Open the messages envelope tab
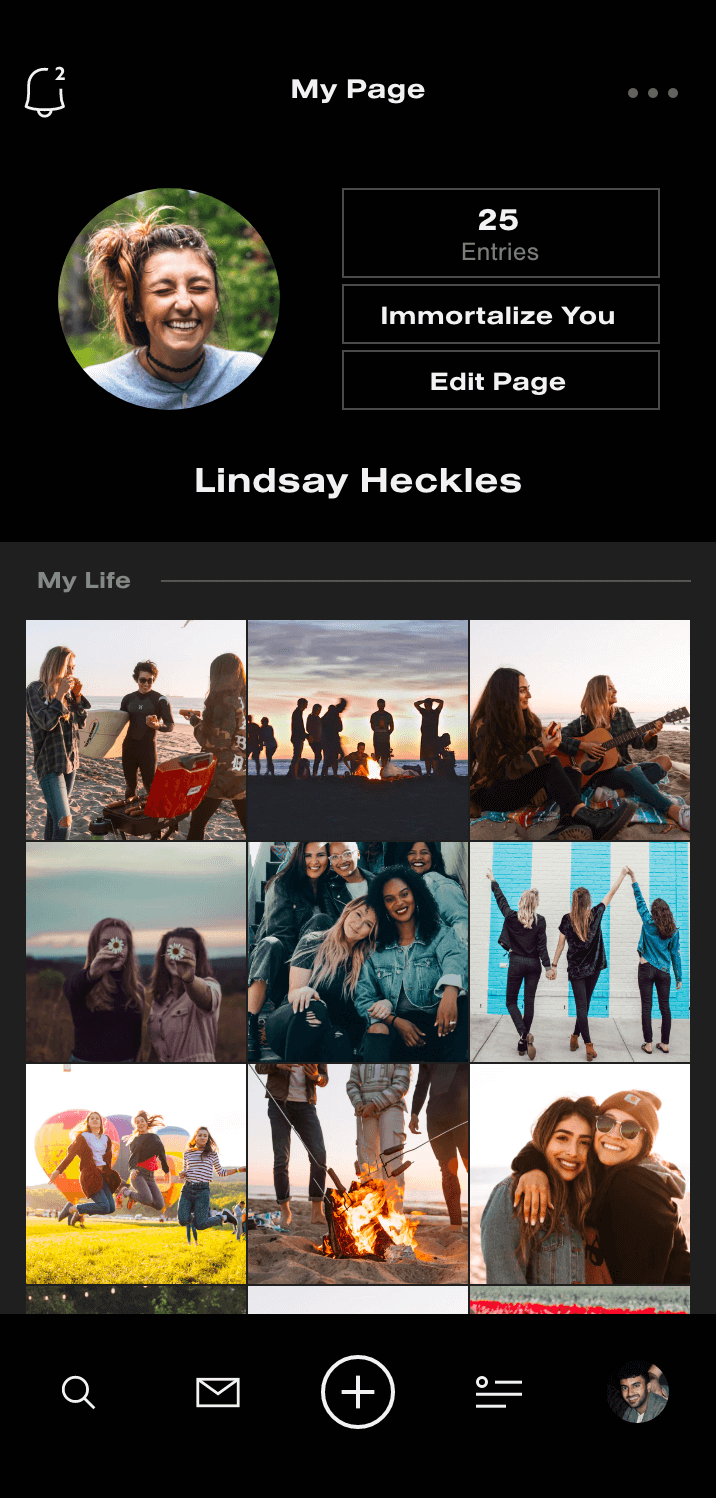The height and width of the screenshot is (1498, 716). click(x=218, y=1392)
